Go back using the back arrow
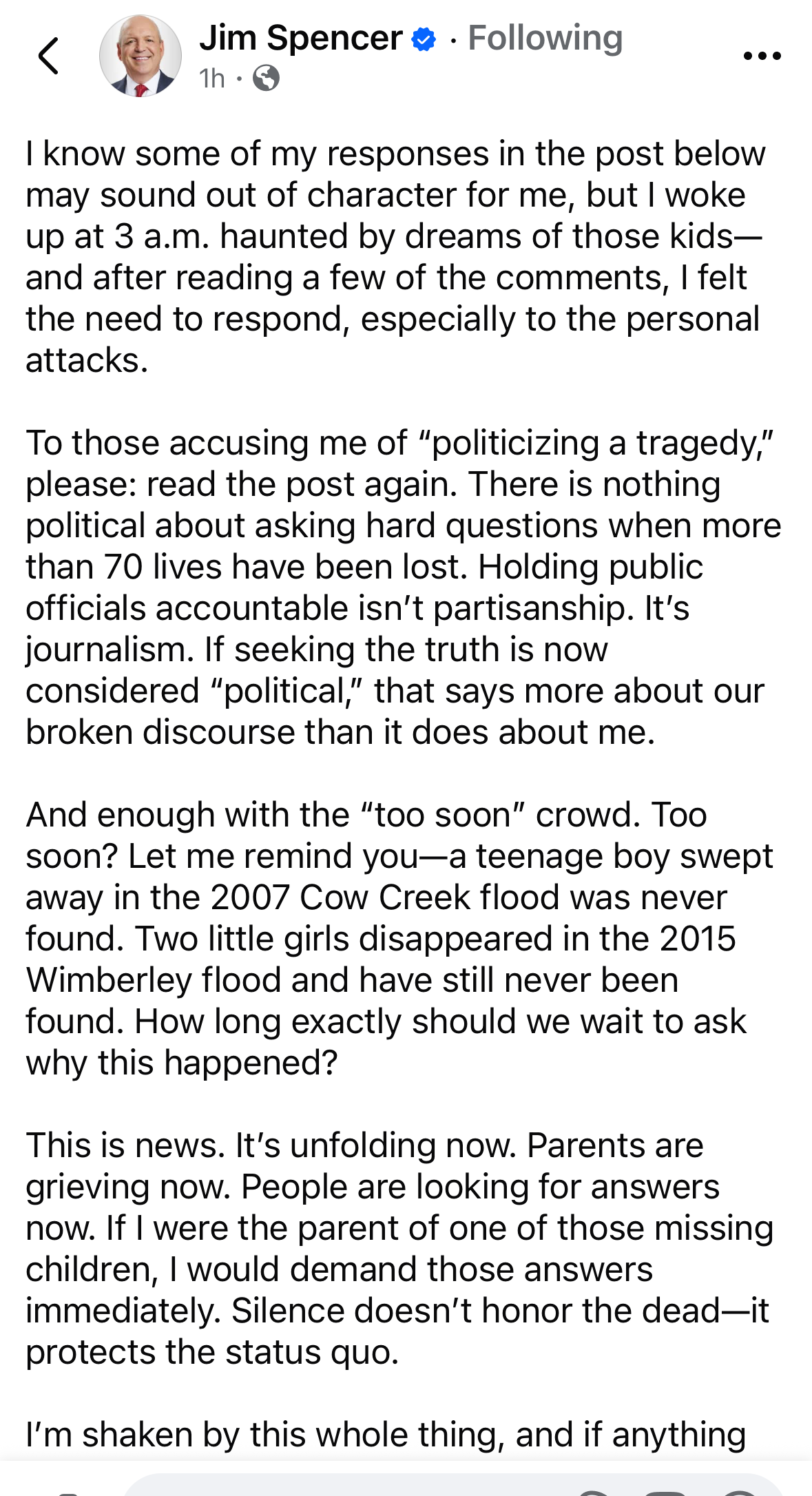 pyautogui.click(x=48, y=55)
